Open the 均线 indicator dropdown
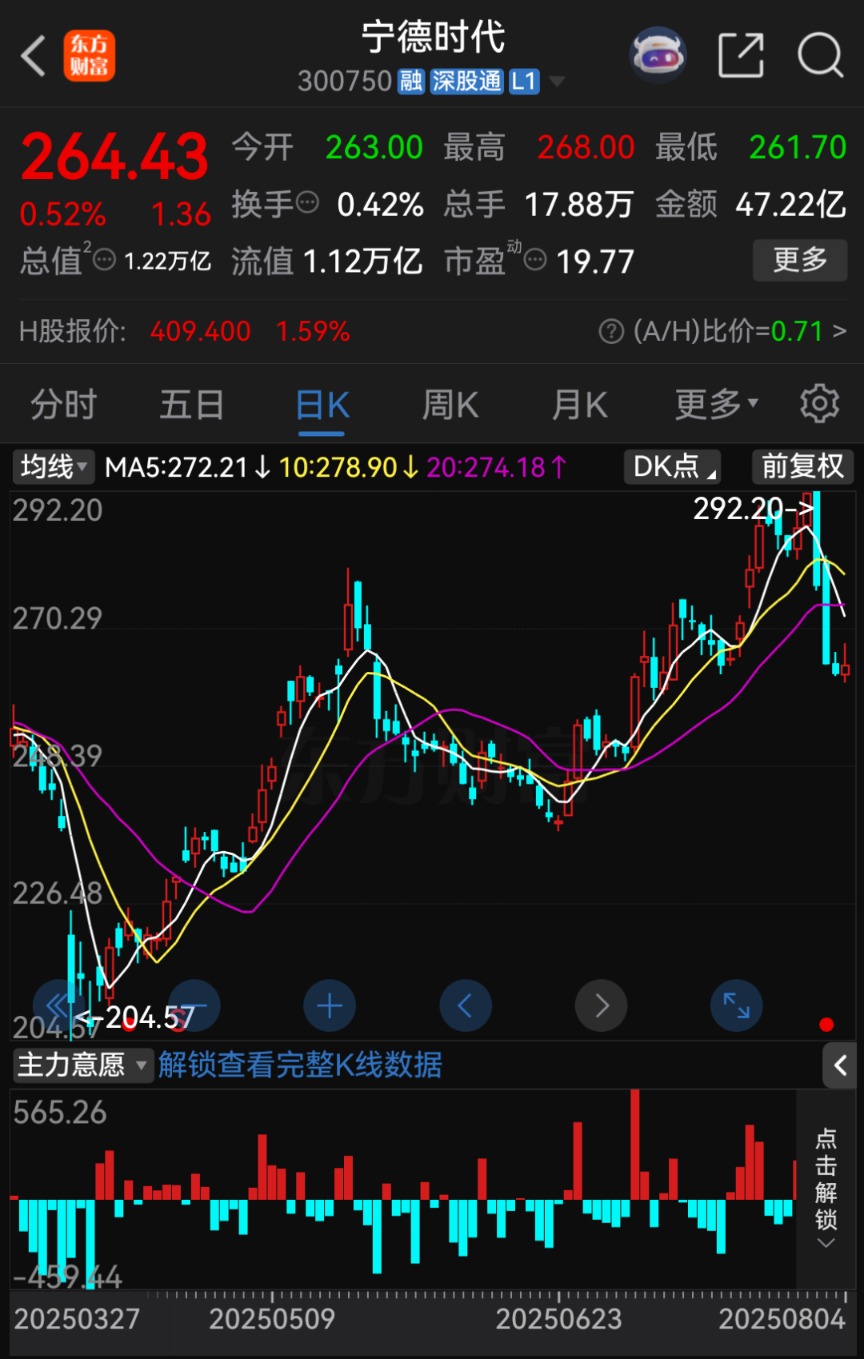Image resolution: width=864 pixels, height=1359 pixels. 52,466
